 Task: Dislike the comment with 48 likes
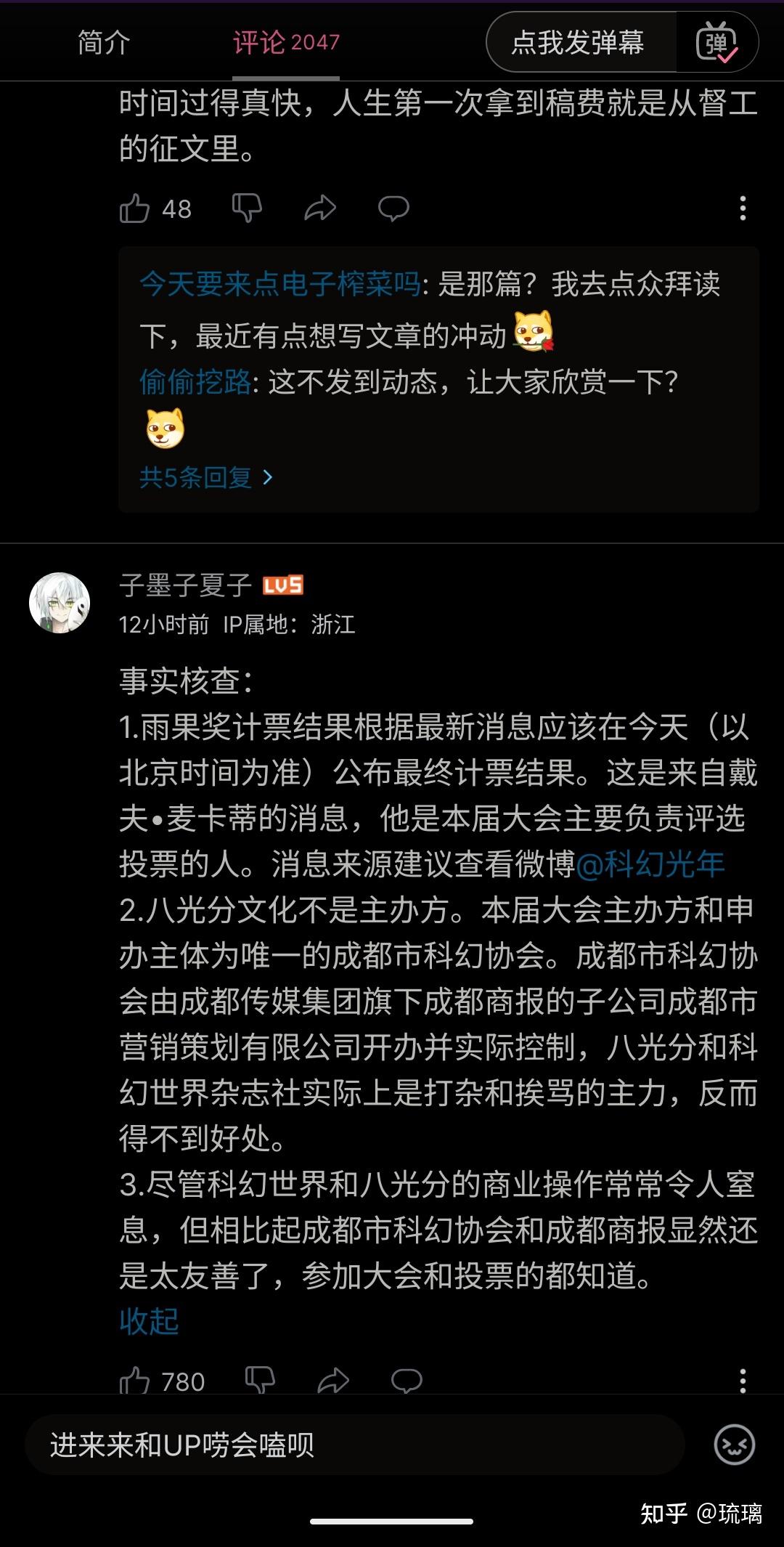(247, 208)
